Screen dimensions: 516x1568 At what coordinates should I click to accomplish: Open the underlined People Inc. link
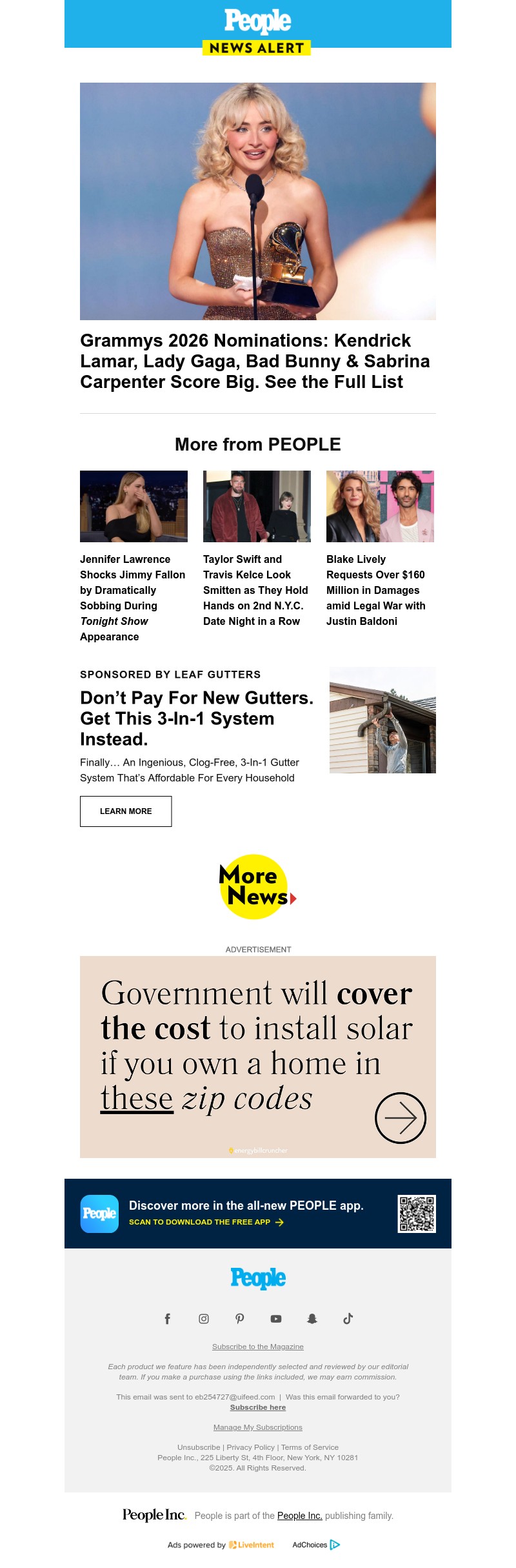pyautogui.click(x=299, y=1516)
